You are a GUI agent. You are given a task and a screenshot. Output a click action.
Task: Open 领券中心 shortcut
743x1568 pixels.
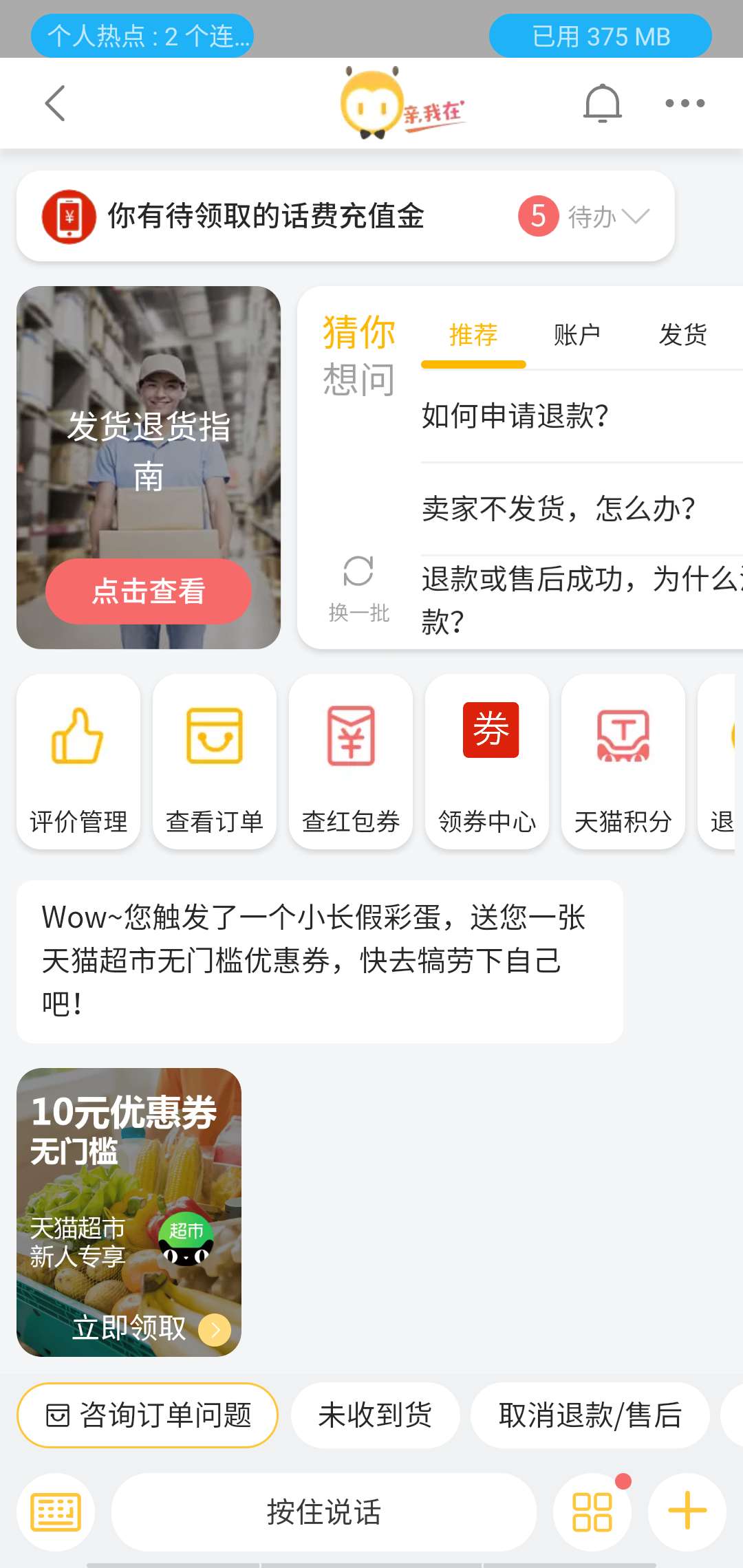pyautogui.click(x=487, y=761)
